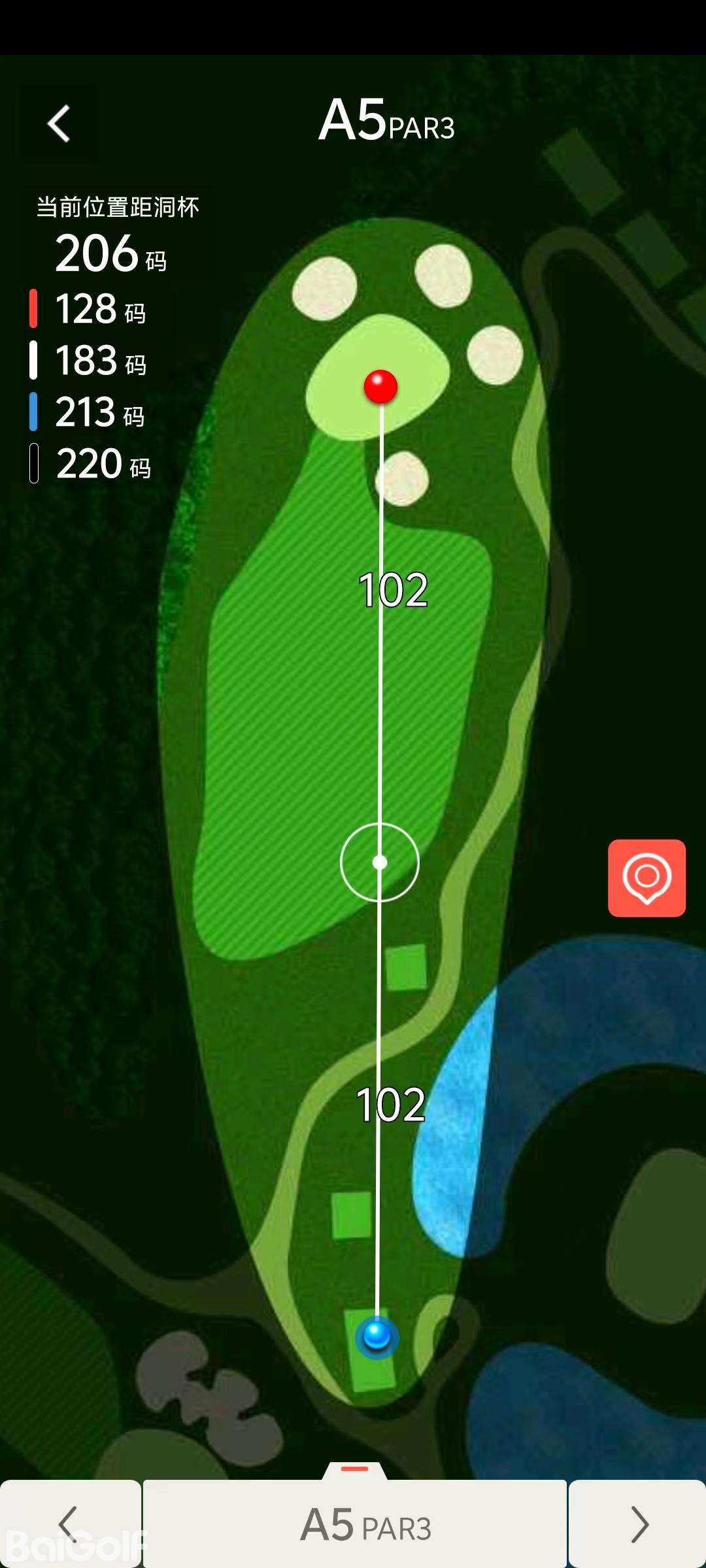Advance to the next hole
The image size is (706, 1568).
(x=638, y=1524)
